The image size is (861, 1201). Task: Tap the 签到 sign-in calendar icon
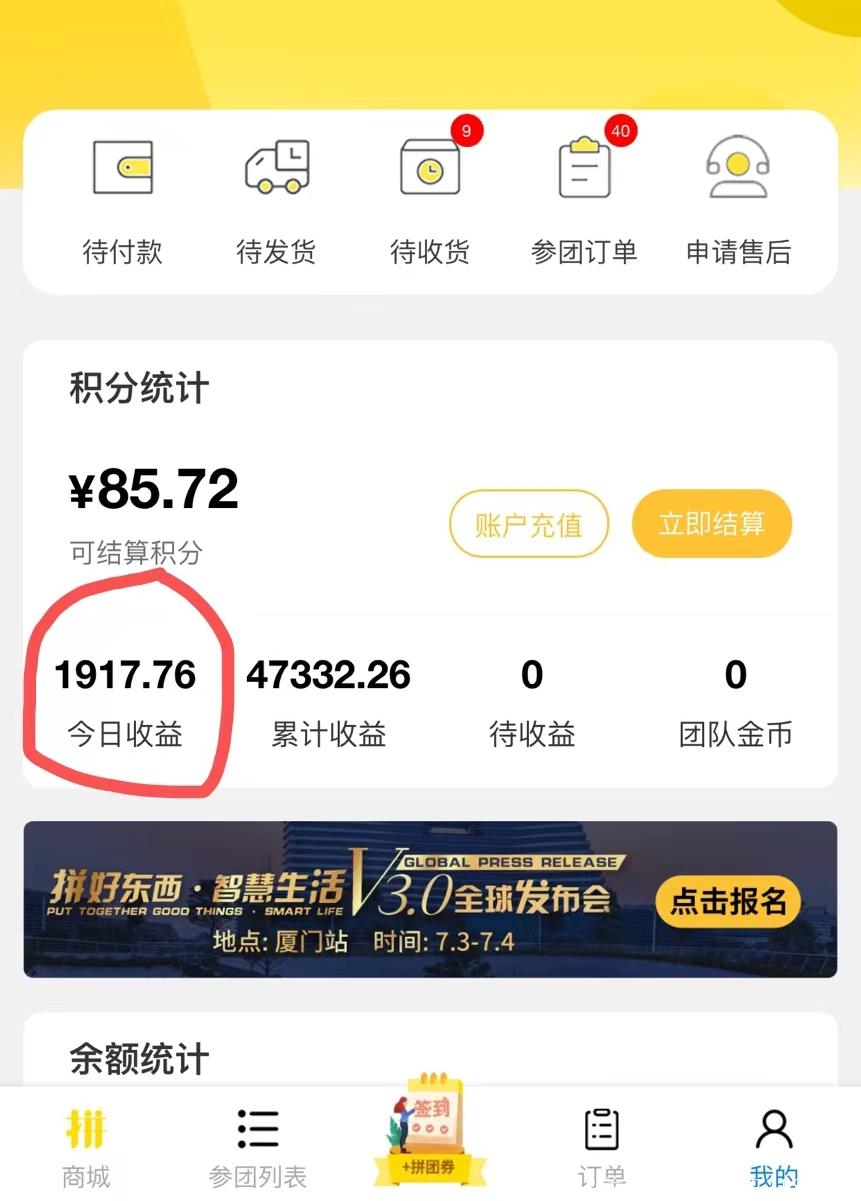430,1130
